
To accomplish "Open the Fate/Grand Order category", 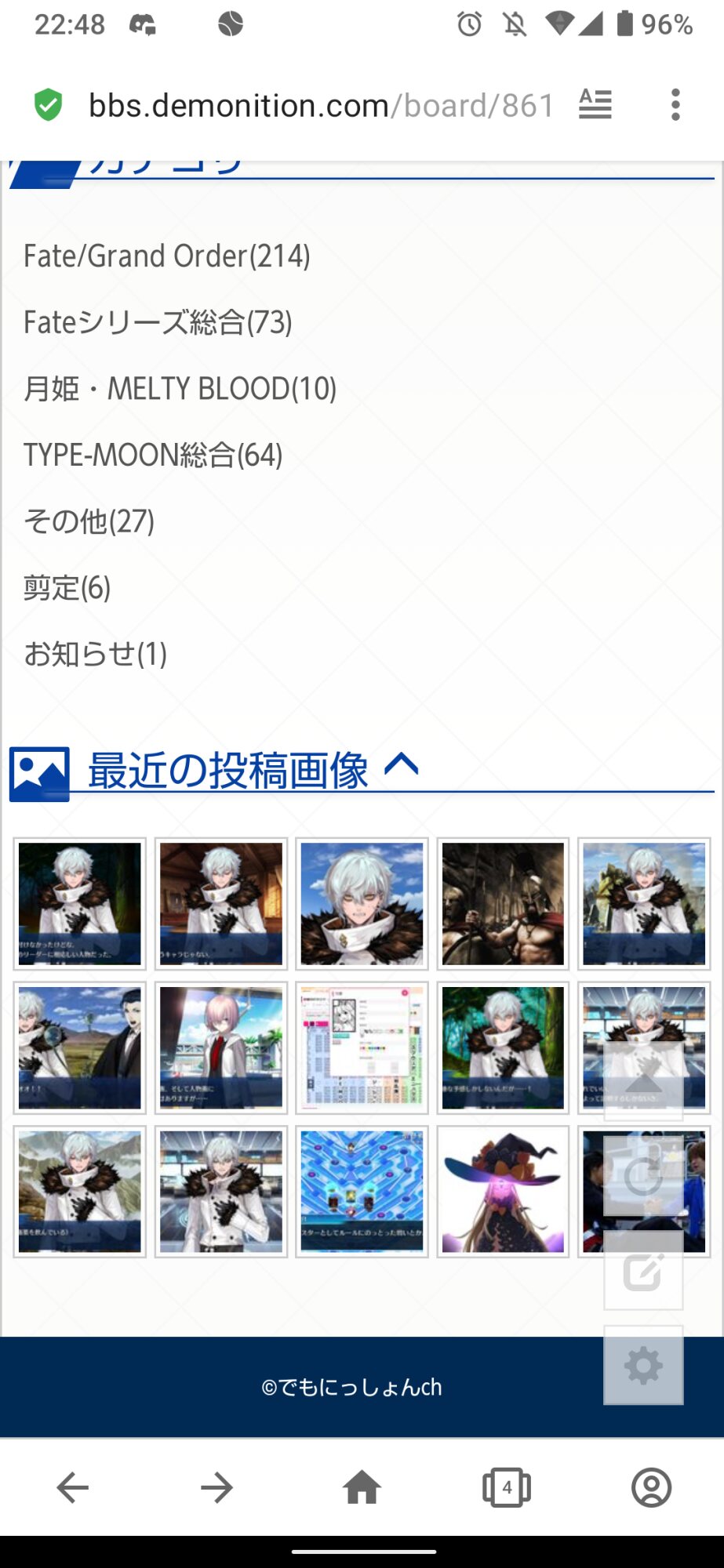I will (x=166, y=256).
